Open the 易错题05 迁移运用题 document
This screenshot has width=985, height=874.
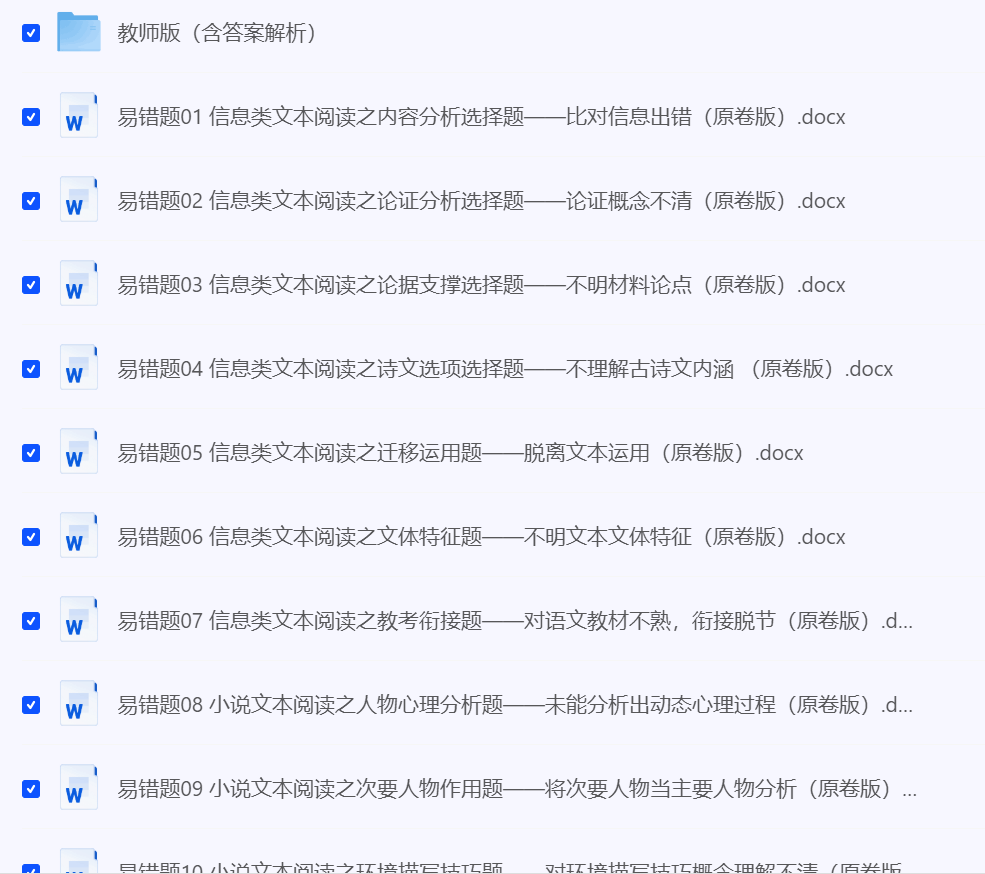click(460, 453)
